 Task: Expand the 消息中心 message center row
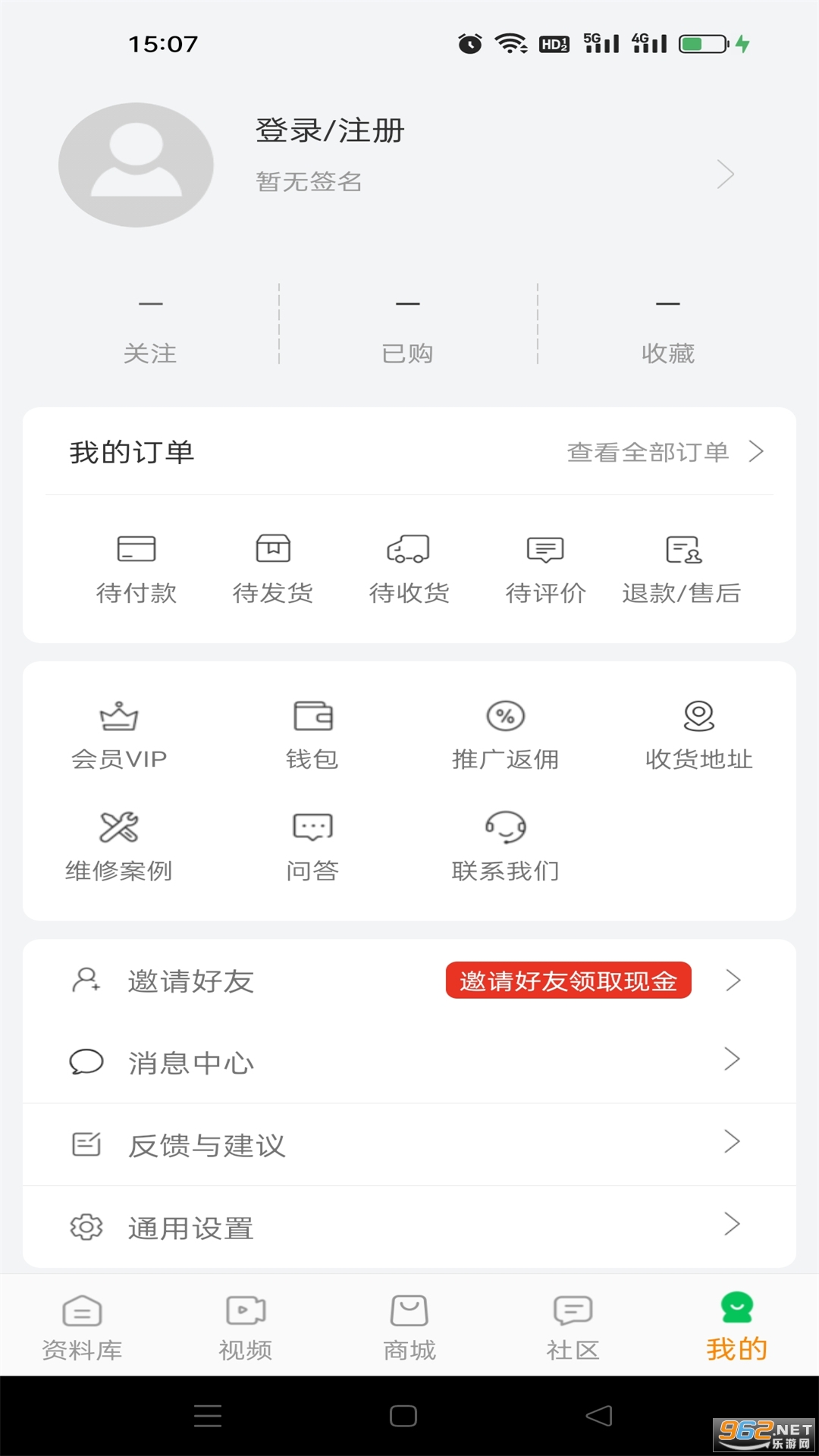coord(409,1063)
